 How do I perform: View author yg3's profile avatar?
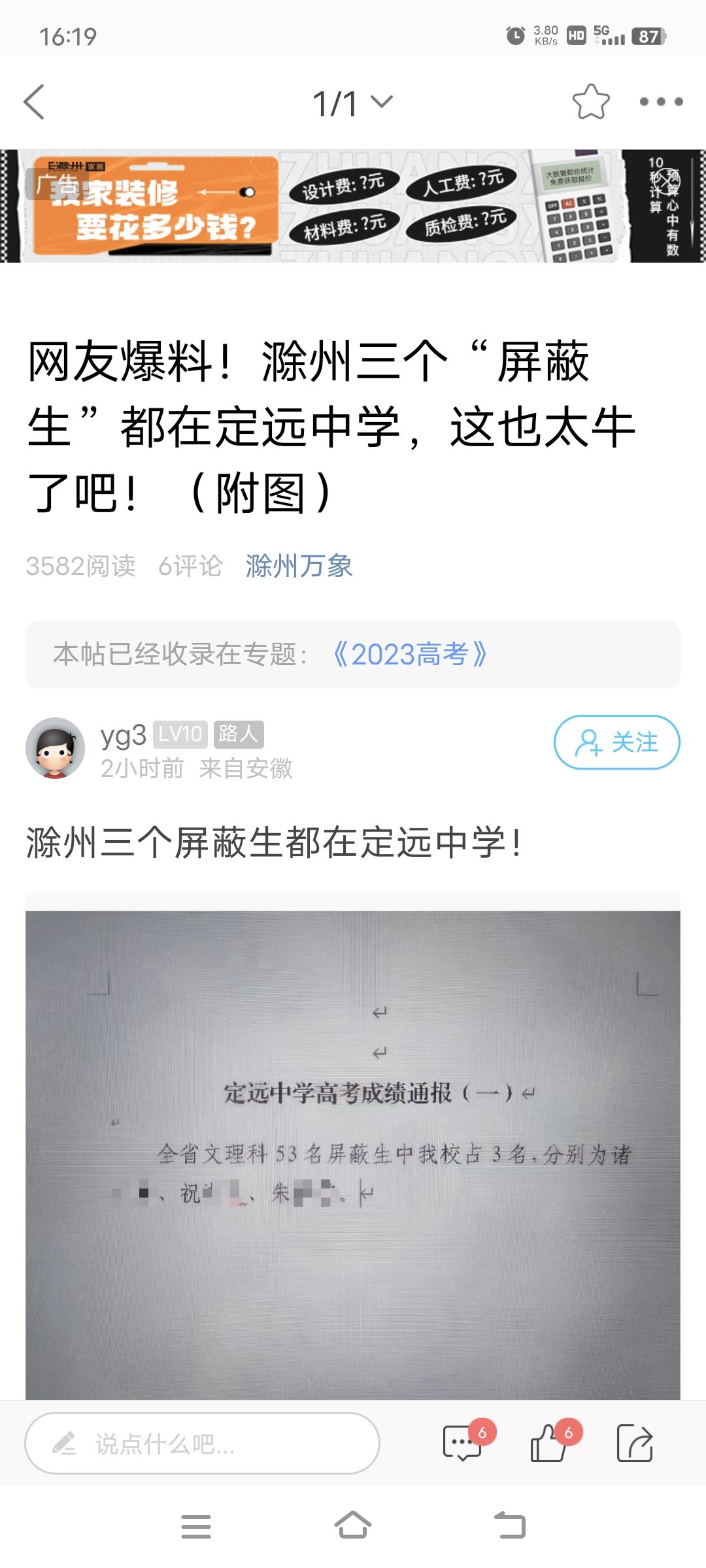coord(55,748)
